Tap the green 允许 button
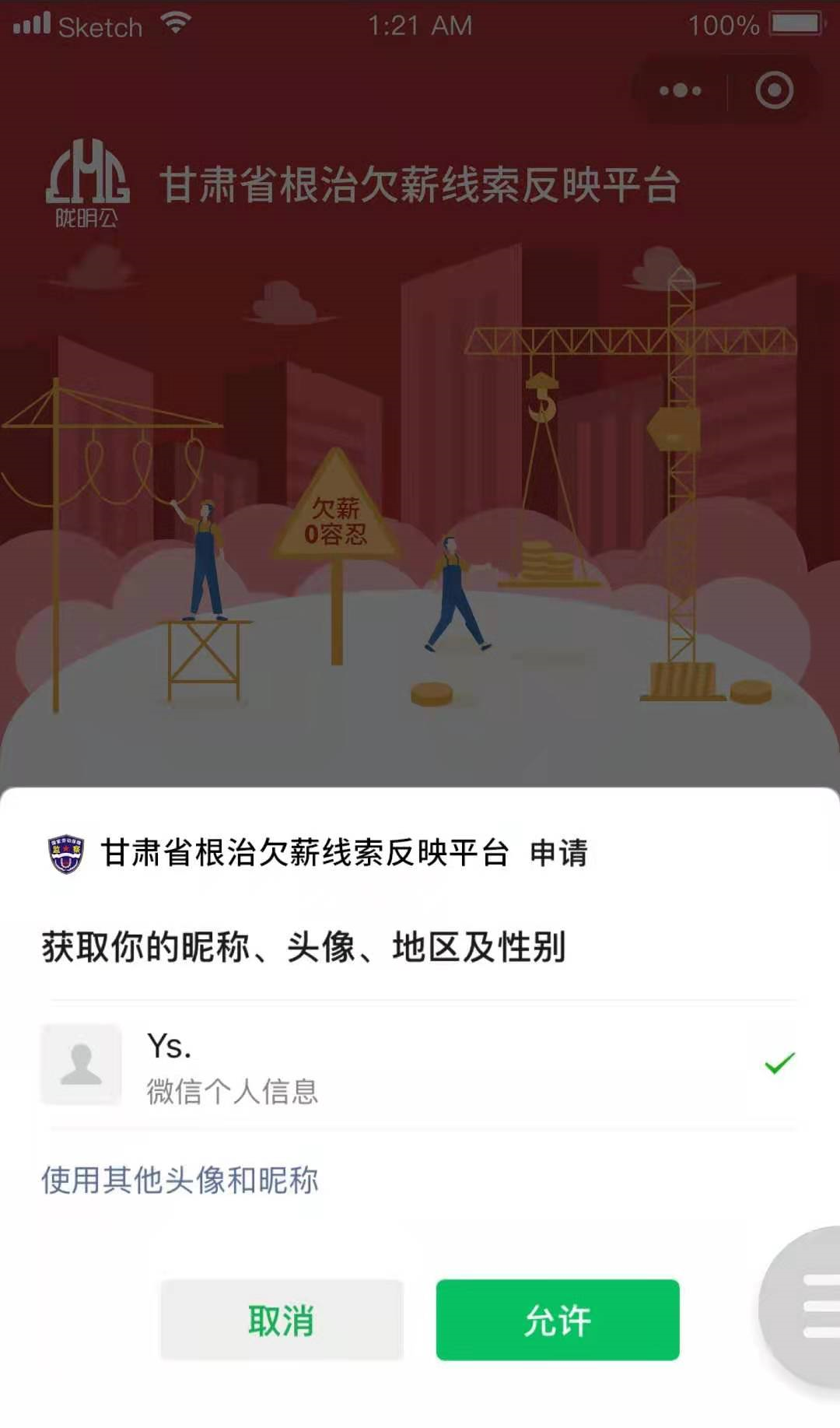 coord(557,1320)
